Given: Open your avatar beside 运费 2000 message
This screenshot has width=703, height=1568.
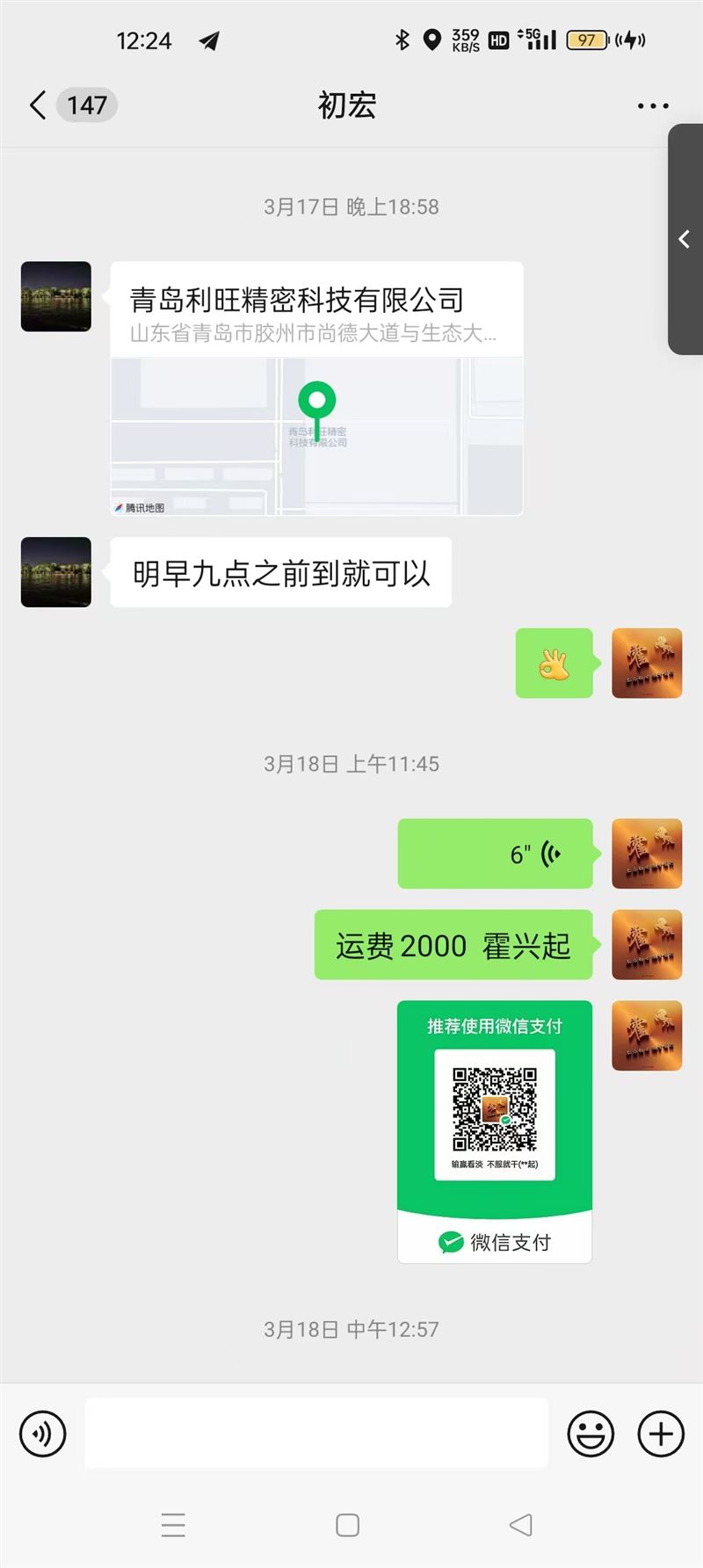Looking at the screenshot, I should [647, 945].
